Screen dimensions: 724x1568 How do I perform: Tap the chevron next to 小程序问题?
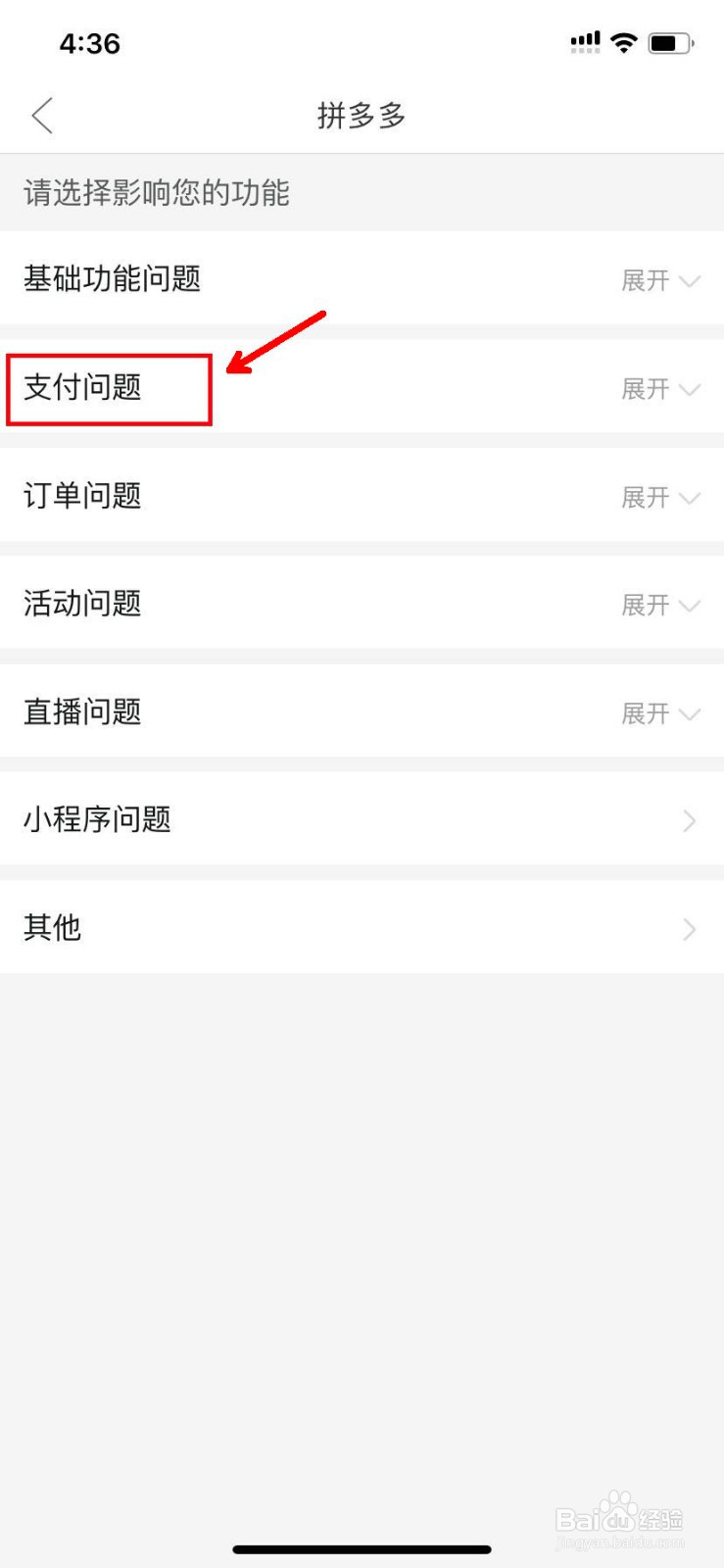pyautogui.click(x=689, y=821)
